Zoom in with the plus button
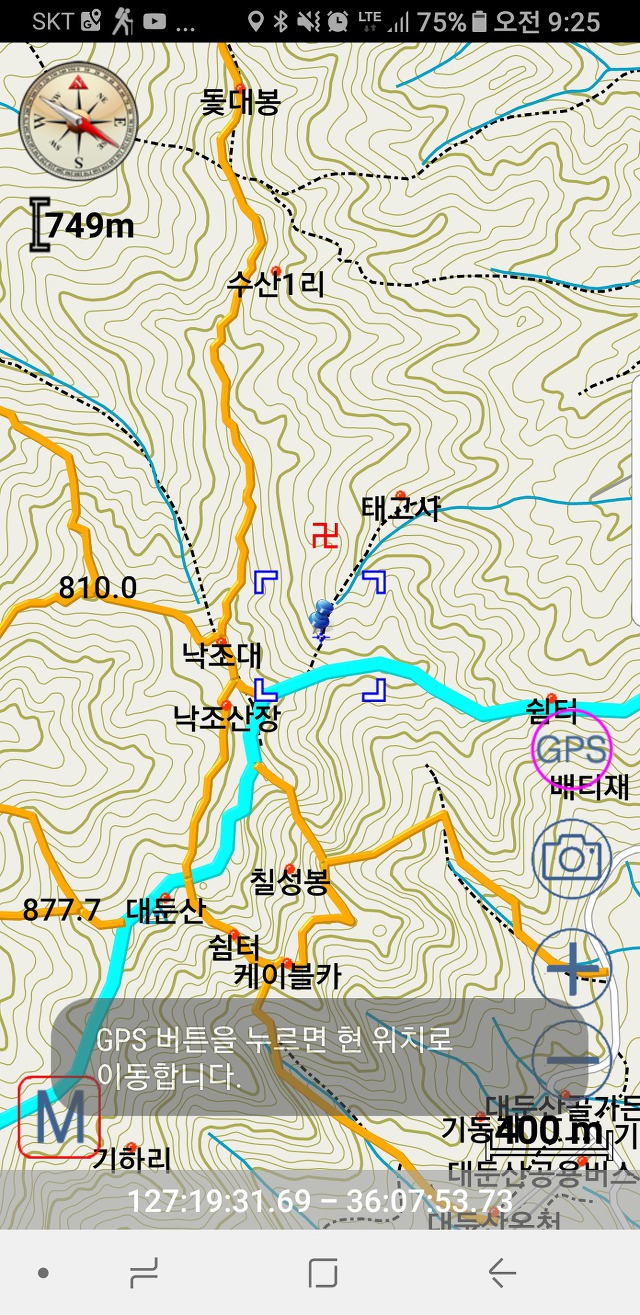Screen dimensions: 640x1315 [x=571, y=968]
